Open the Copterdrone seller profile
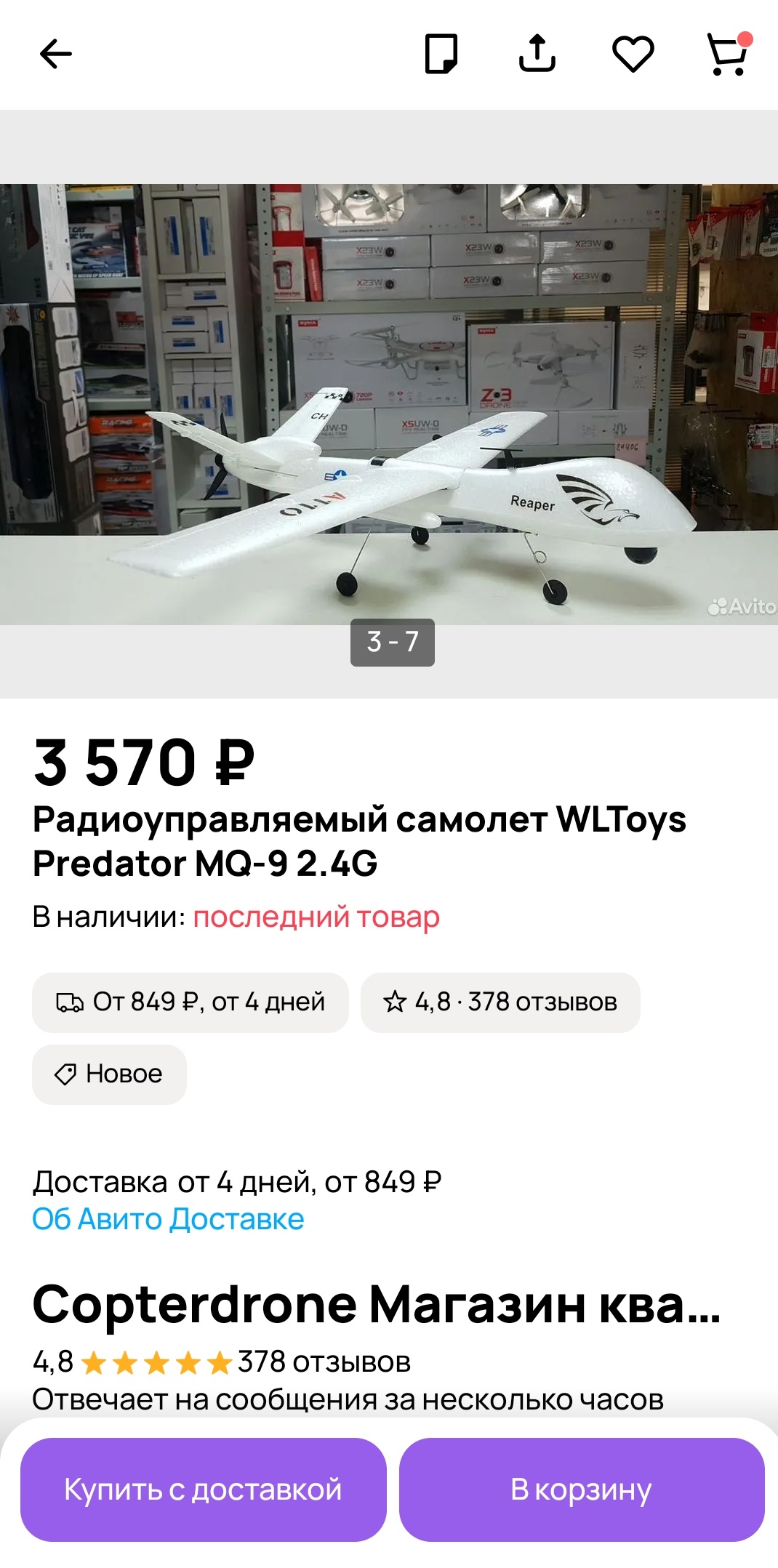Screen dimensions: 778x1568 (x=376, y=1305)
